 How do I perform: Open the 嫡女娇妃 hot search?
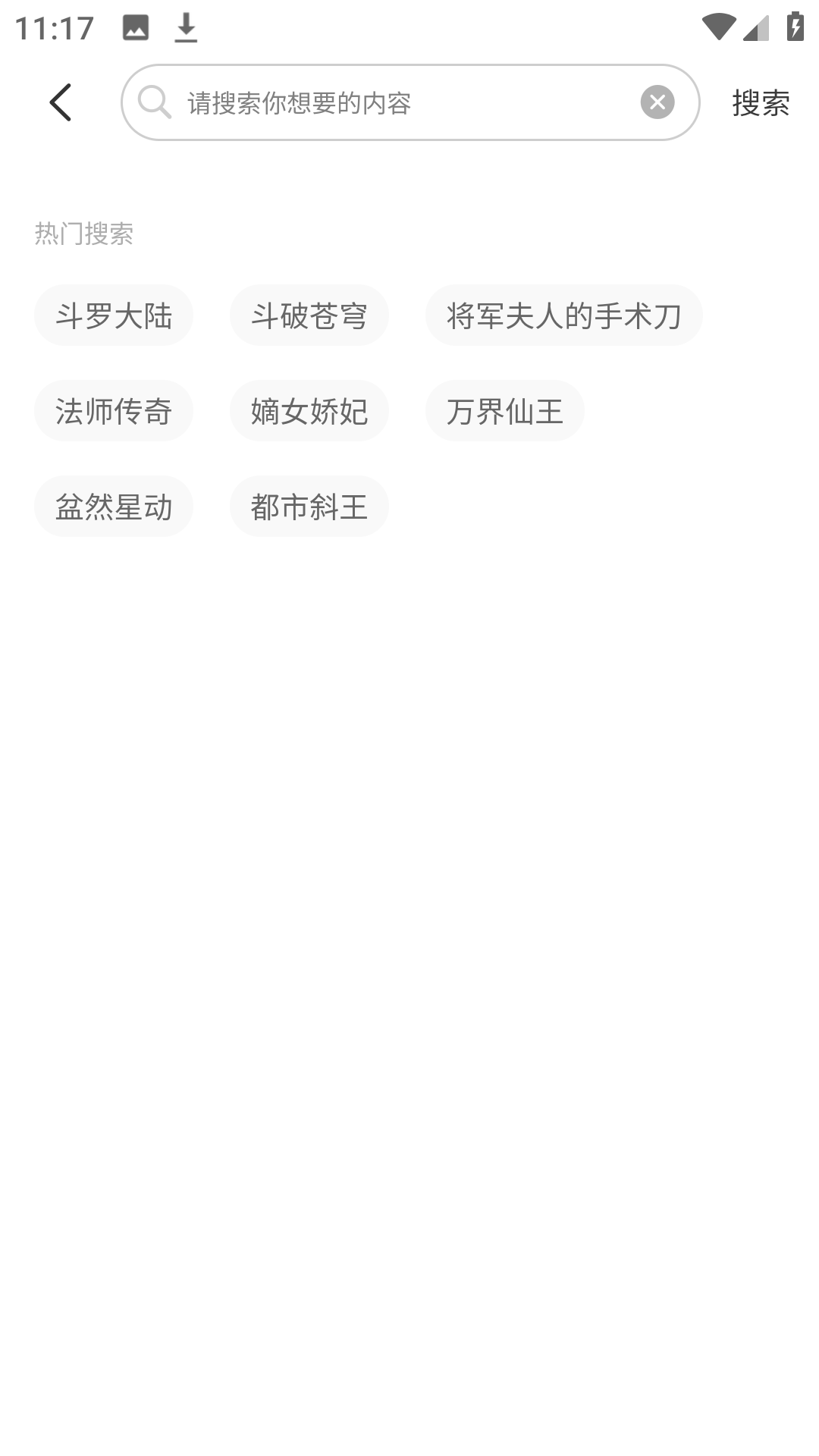(x=309, y=411)
